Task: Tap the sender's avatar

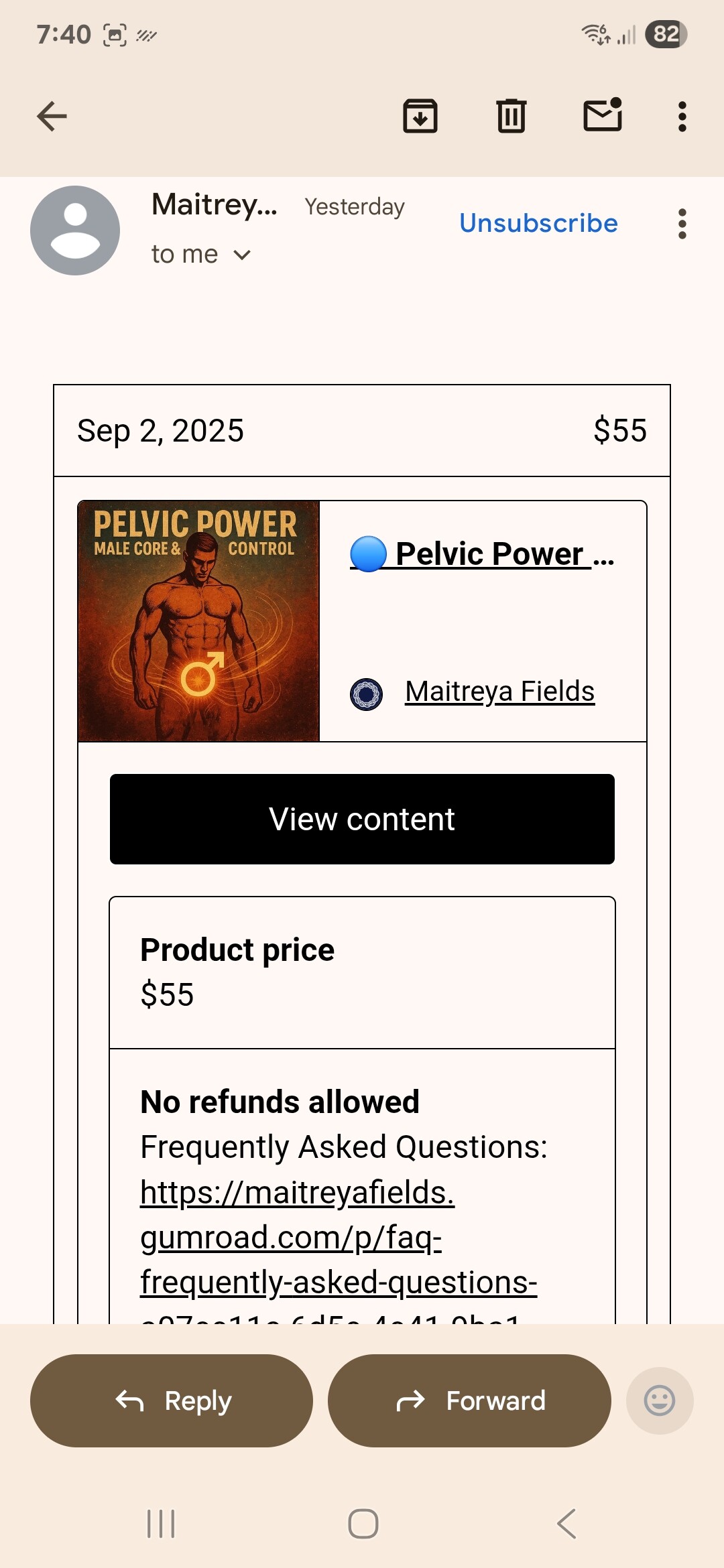Action: click(75, 231)
